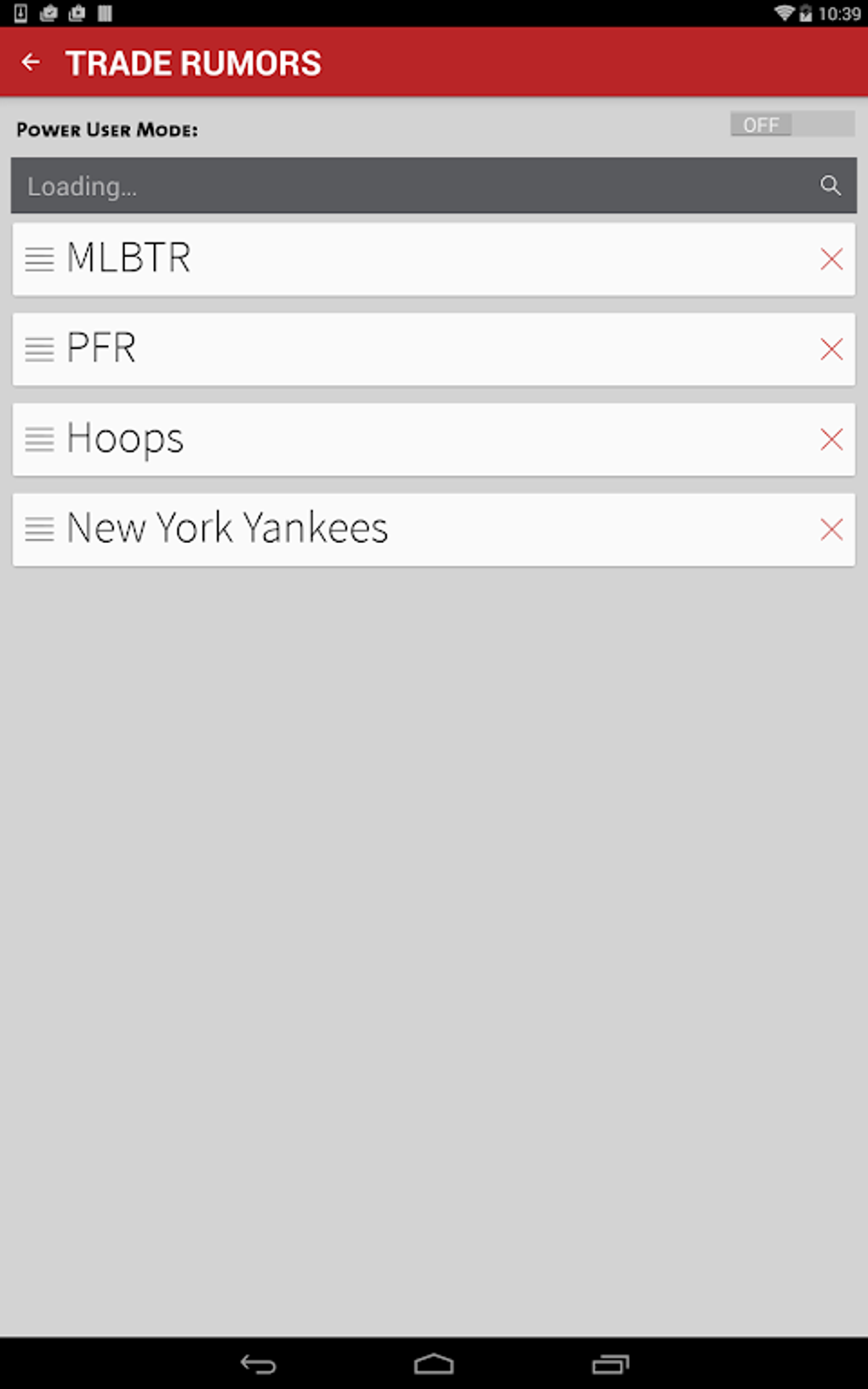The width and height of the screenshot is (868, 1389).
Task: Delete the PFR feed
Action: pyautogui.click(x=831, y=349)
